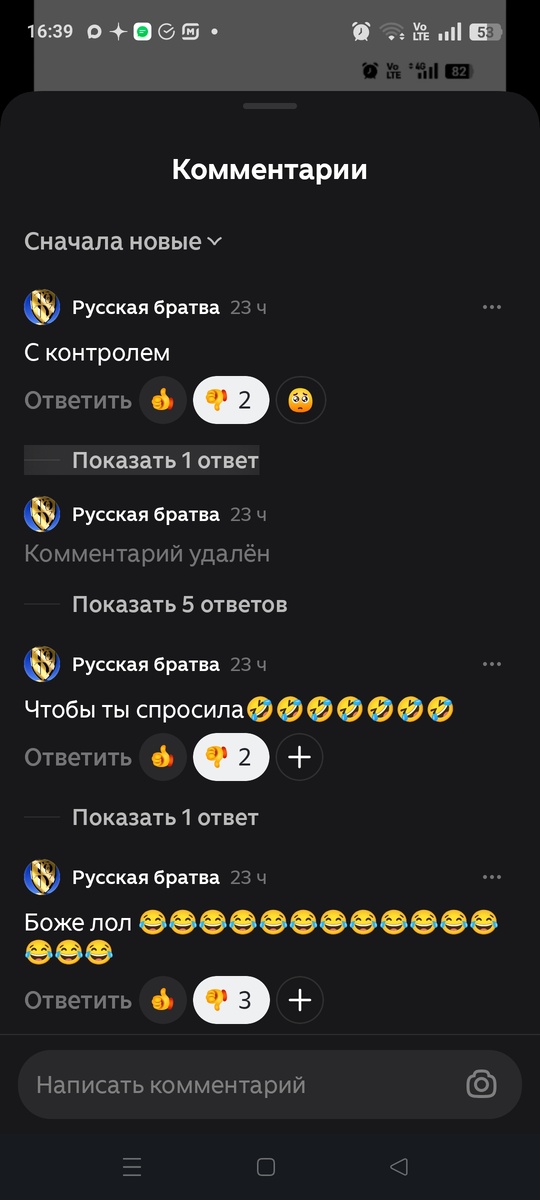Like the "С контролем" comment with thumbs up

(x=162, y=401)
